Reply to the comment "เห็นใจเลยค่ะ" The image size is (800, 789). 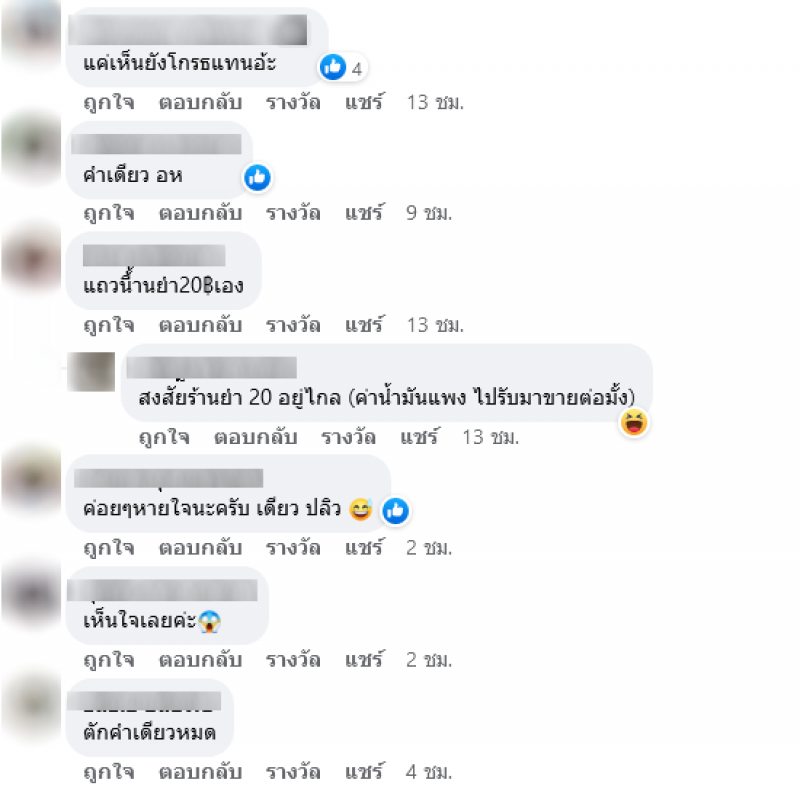200,659
